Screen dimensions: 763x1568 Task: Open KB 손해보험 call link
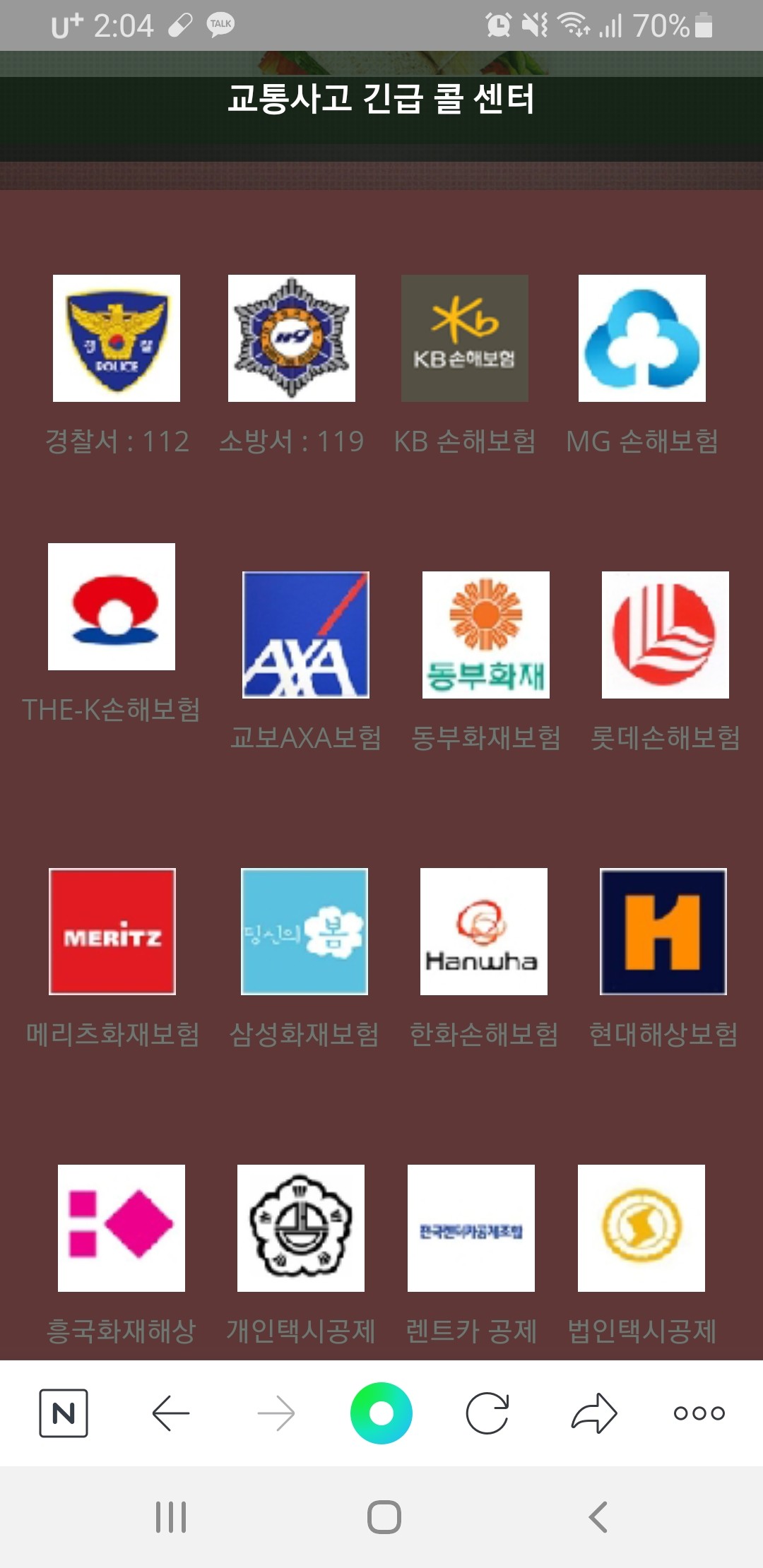465,338
